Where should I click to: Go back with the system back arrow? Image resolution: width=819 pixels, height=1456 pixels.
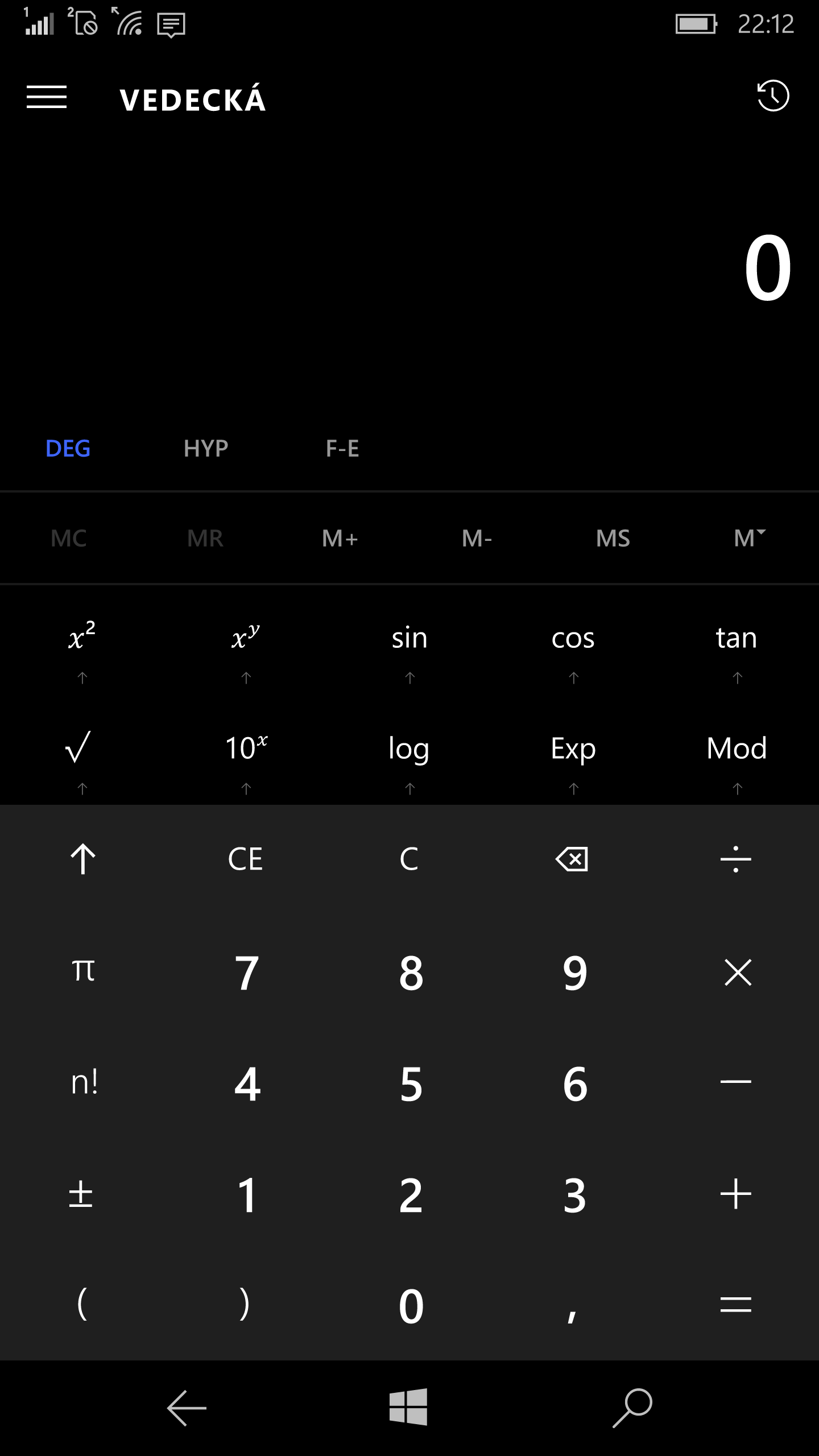click(187, 1408)
